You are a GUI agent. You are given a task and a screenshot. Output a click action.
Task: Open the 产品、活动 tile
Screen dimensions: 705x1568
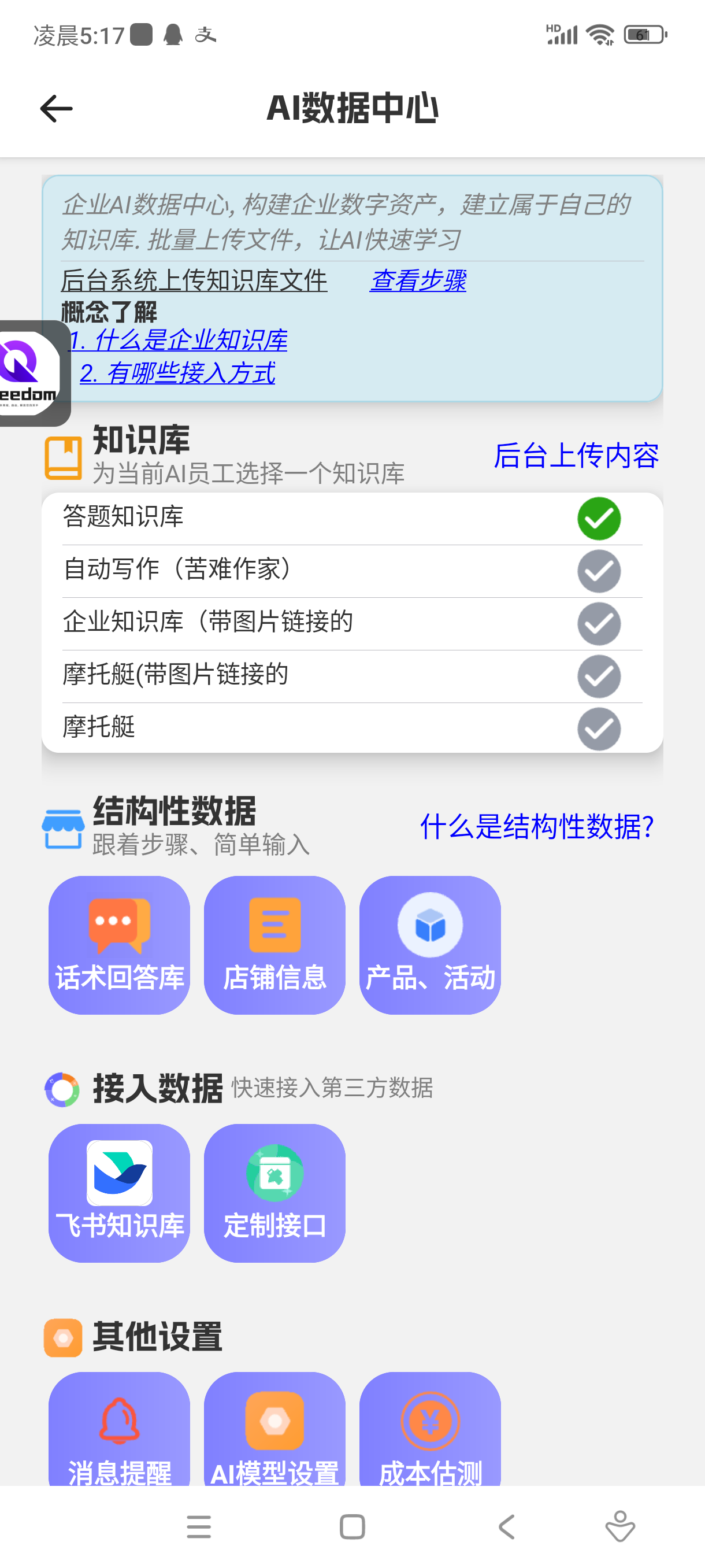tap(430, 945)
